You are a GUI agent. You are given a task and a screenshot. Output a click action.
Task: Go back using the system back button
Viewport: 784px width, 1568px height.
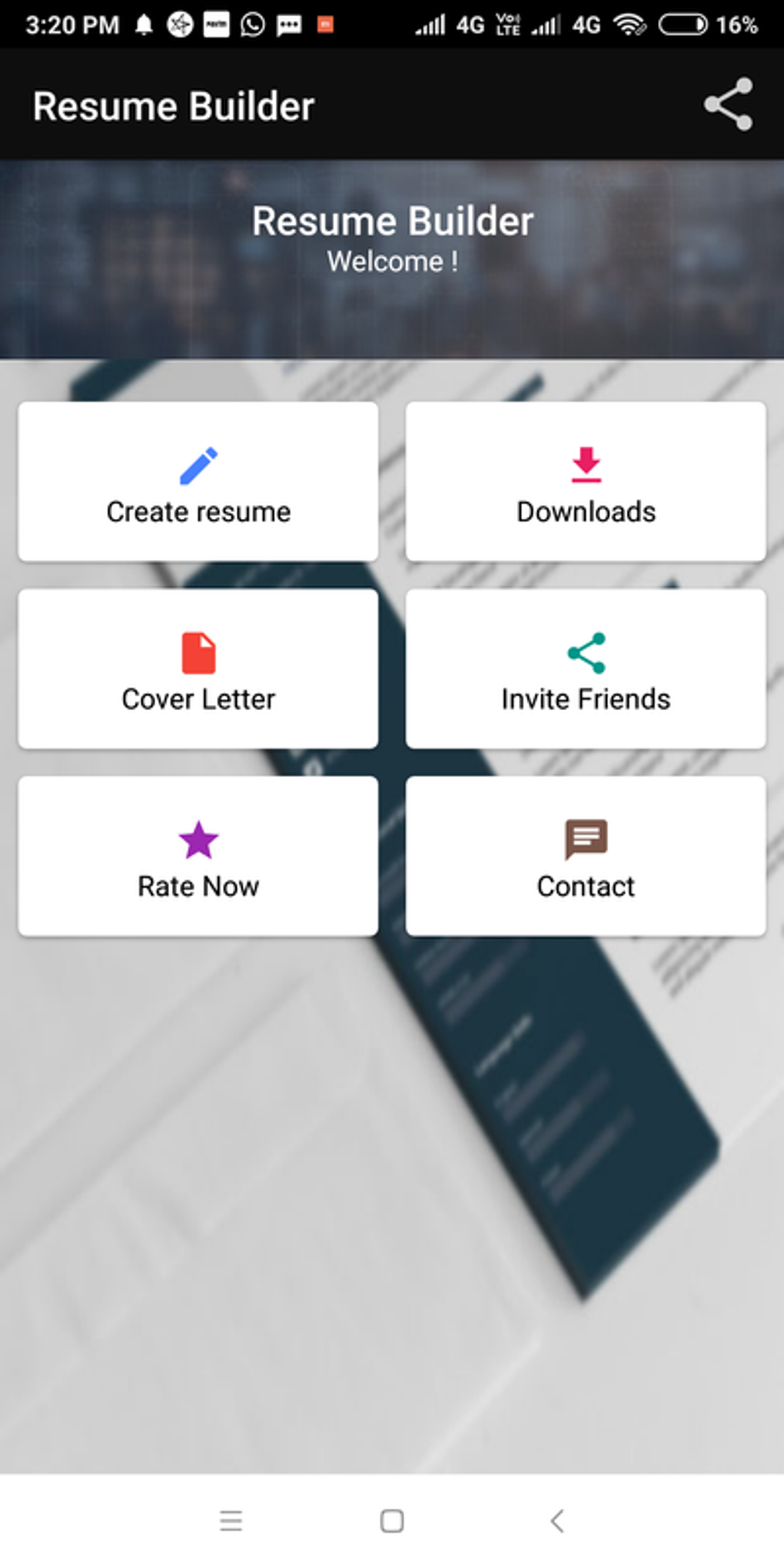[x=558, y=1520]
